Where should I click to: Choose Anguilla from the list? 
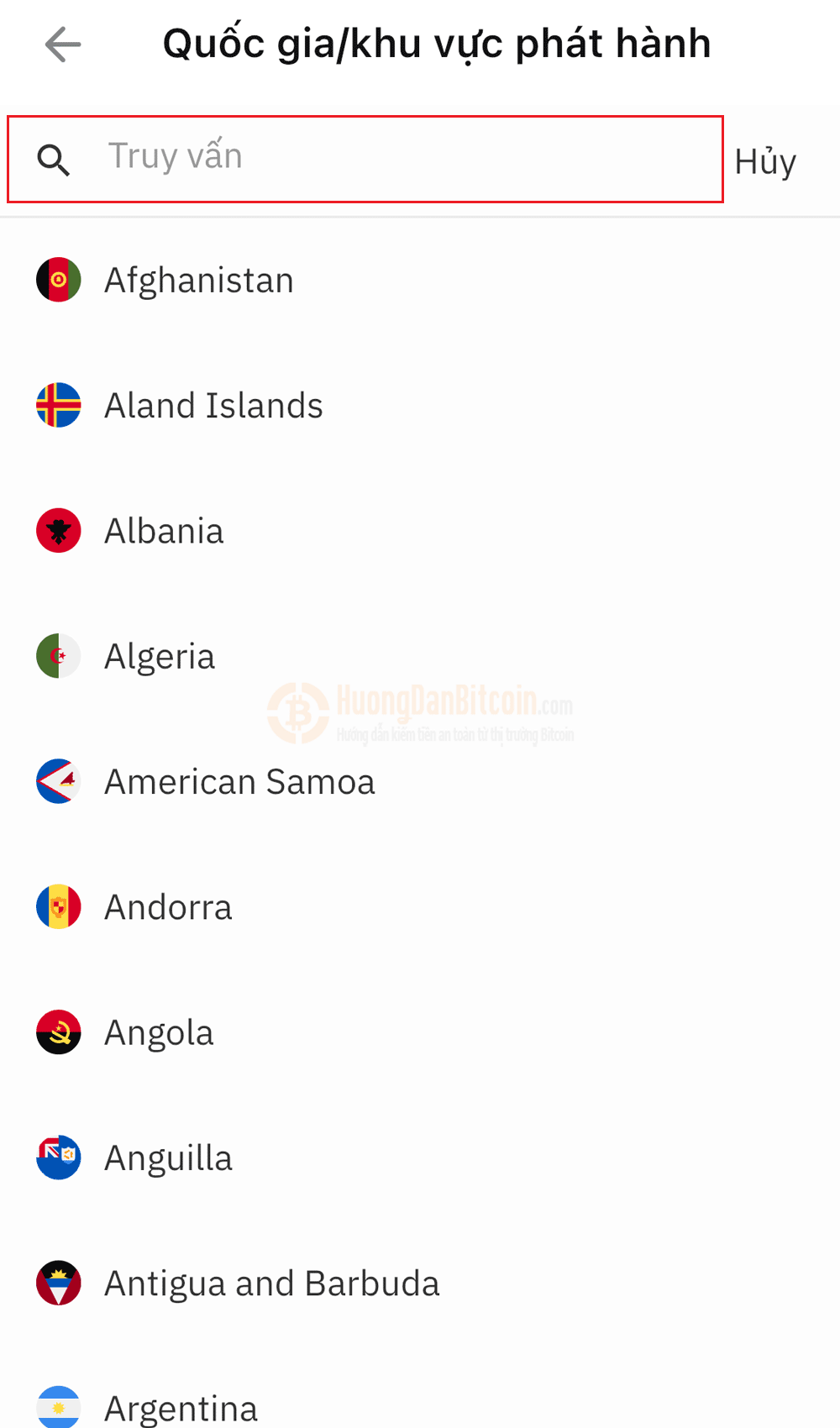168,1158
